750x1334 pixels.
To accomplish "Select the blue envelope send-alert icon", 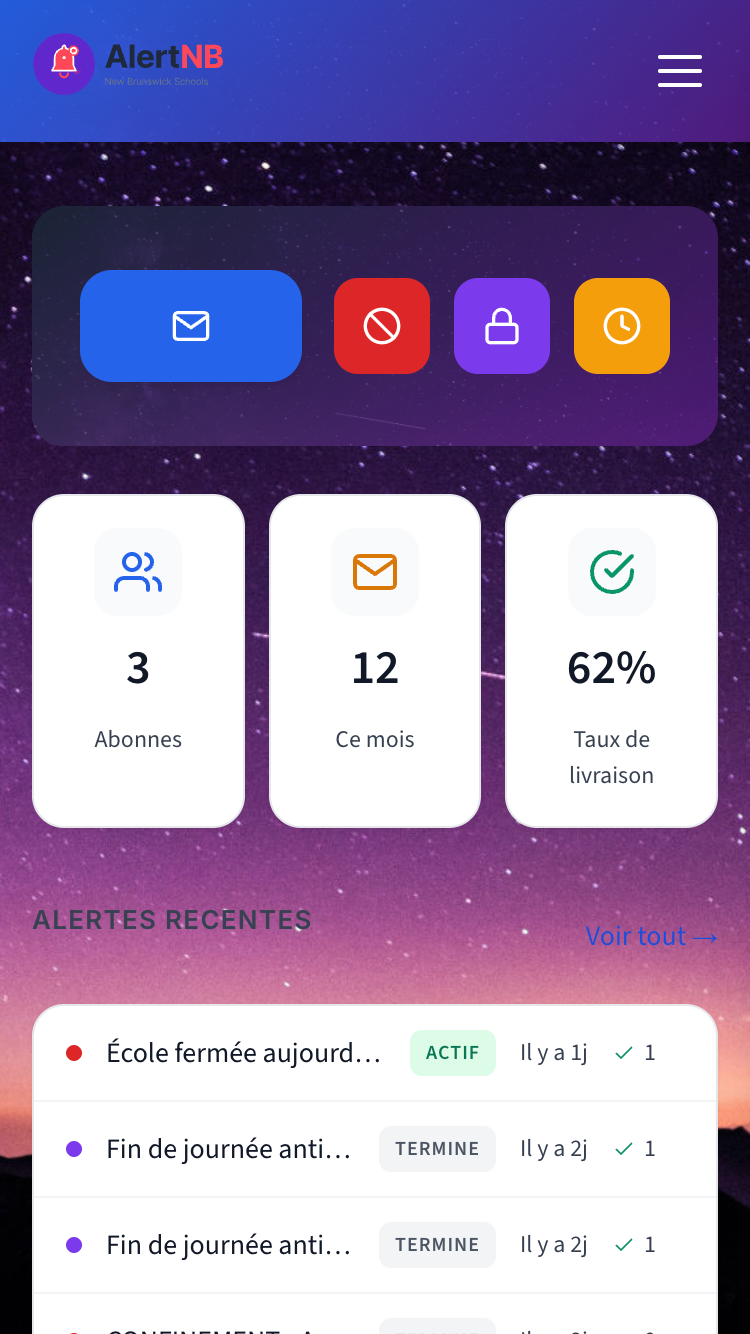I will click(x=190, y=325).
